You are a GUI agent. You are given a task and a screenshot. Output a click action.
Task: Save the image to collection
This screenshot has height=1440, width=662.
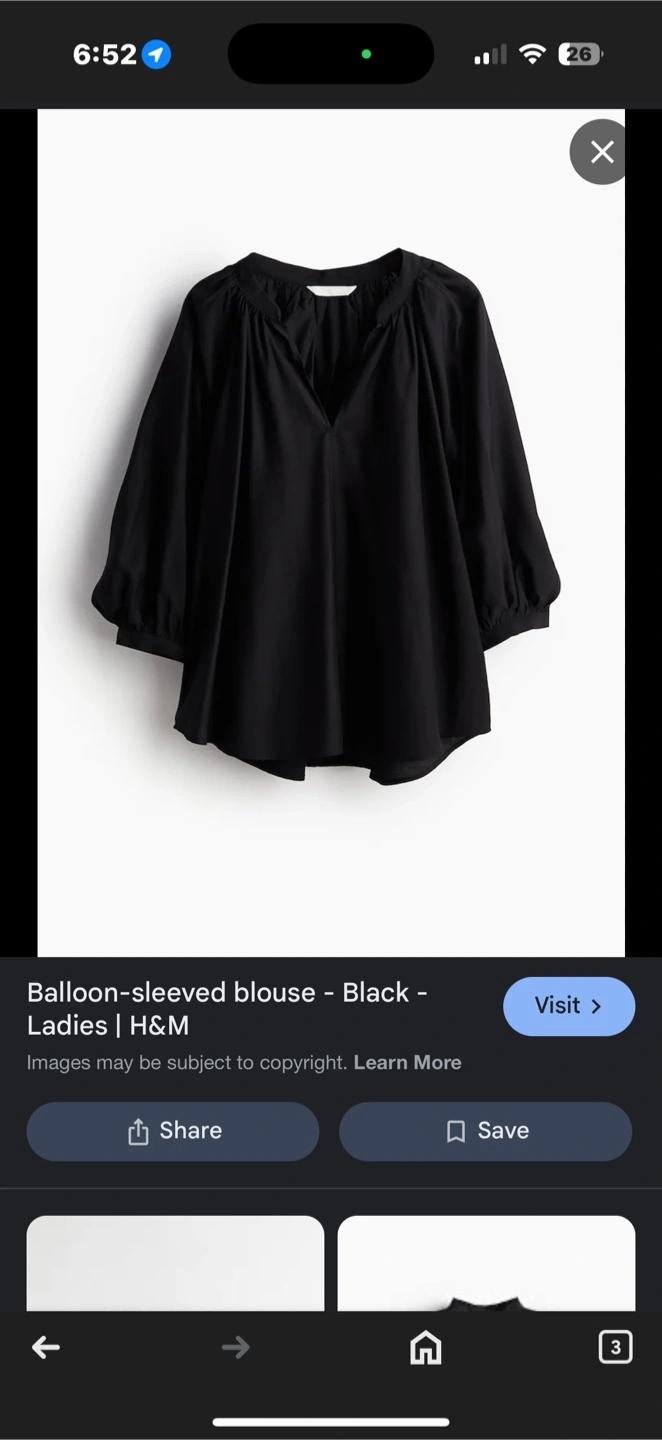tap(485, 1131)
